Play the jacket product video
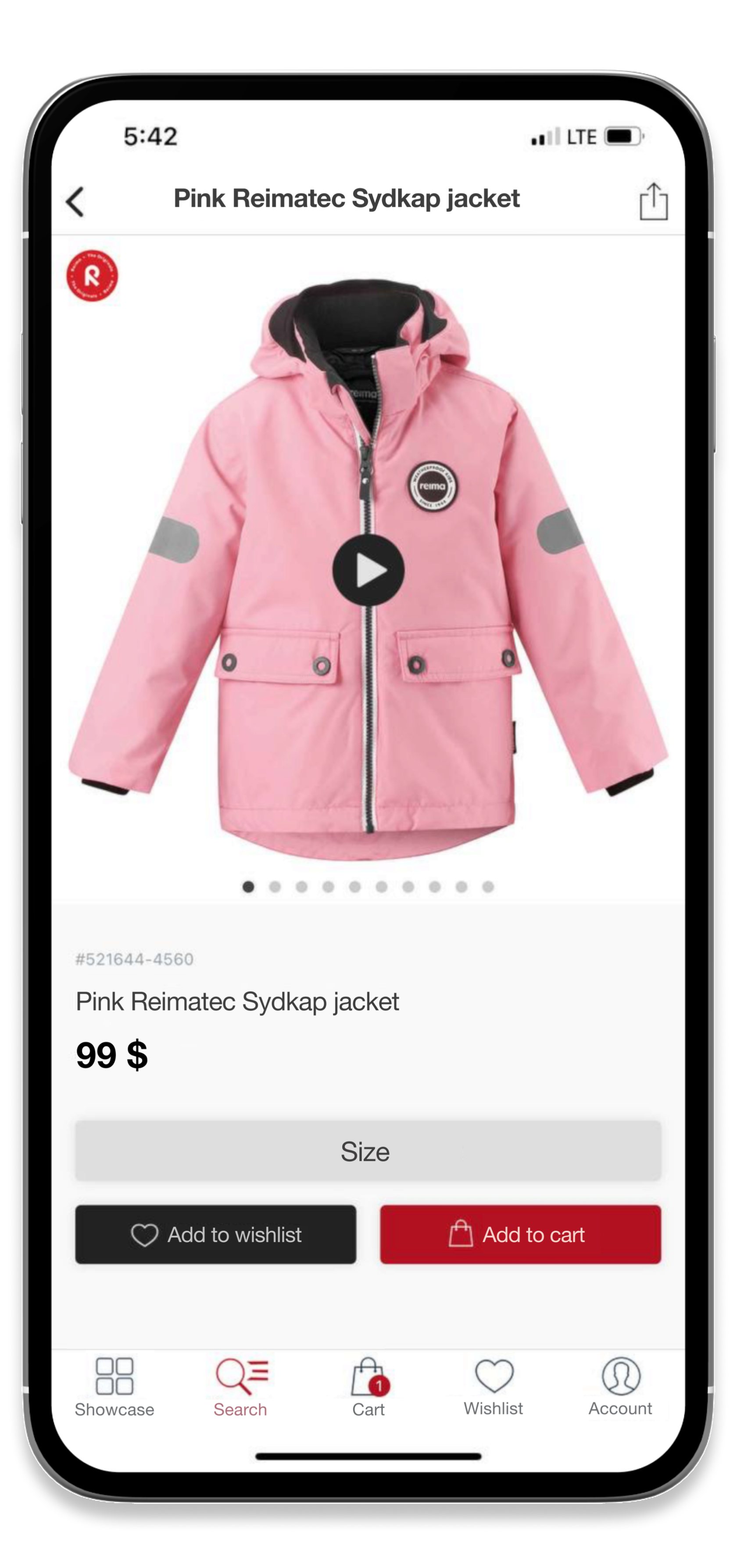This screenshot has height=1568, width=737. (x=368, y=570)
